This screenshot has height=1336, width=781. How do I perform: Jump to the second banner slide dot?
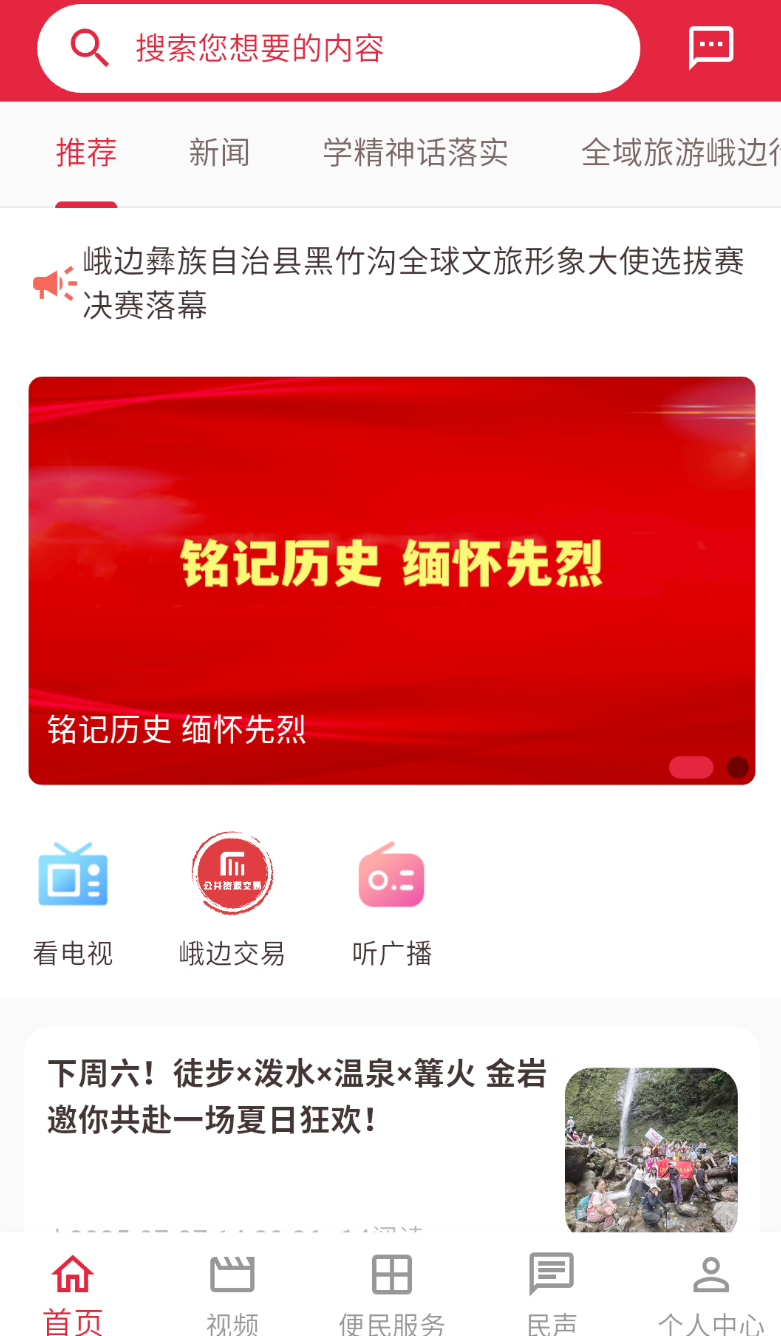[738, 767]
